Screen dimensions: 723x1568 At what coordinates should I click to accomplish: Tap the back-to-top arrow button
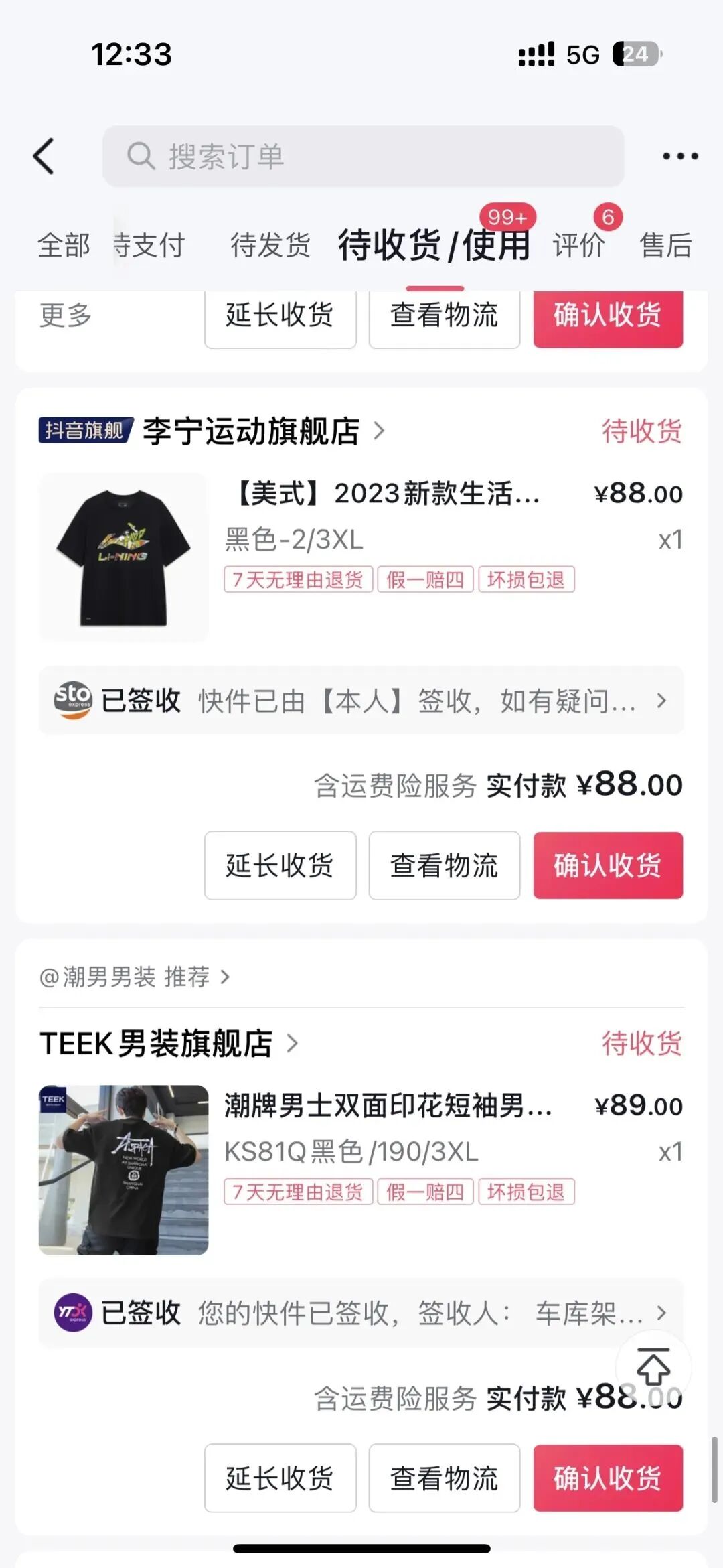(654, 1367)
